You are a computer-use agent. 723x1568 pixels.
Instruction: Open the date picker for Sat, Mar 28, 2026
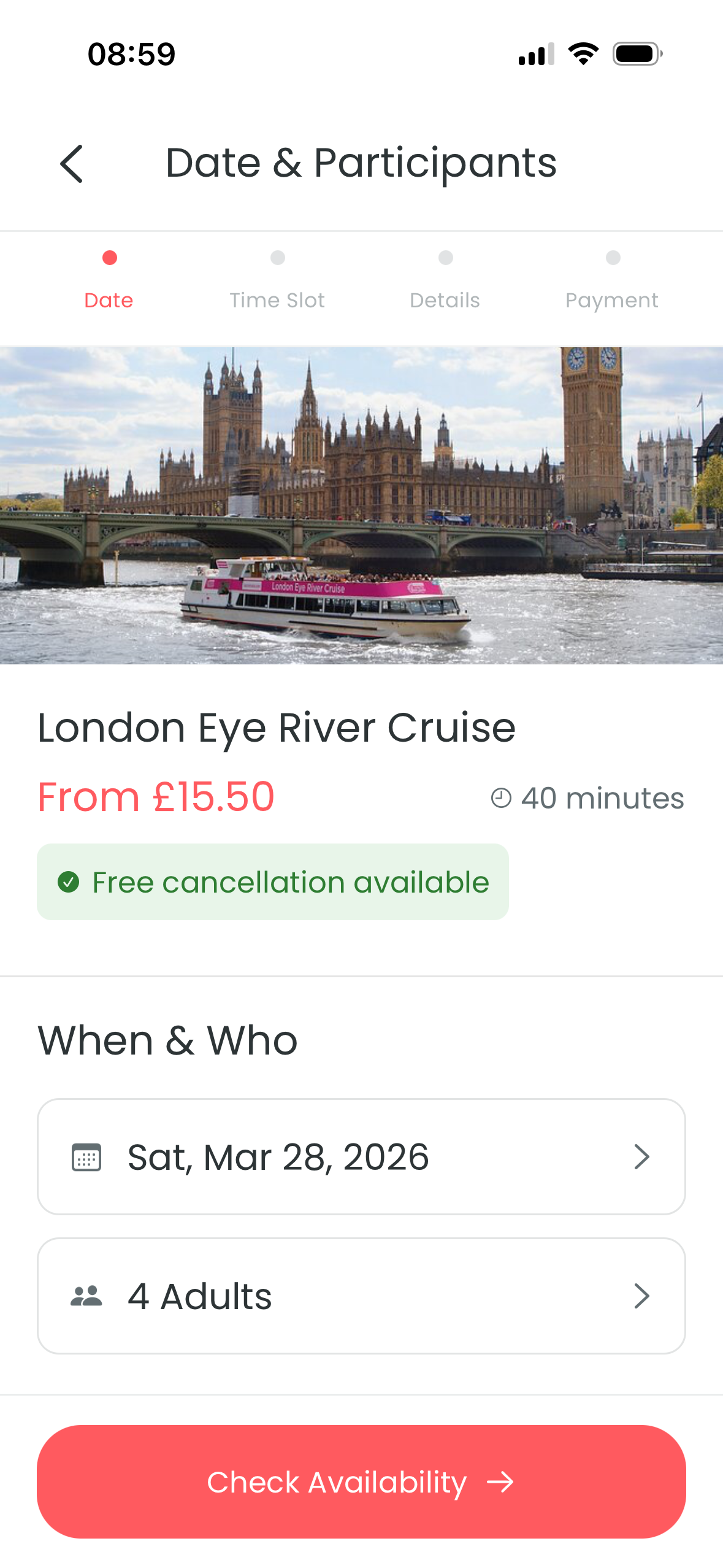point(361,1156)
